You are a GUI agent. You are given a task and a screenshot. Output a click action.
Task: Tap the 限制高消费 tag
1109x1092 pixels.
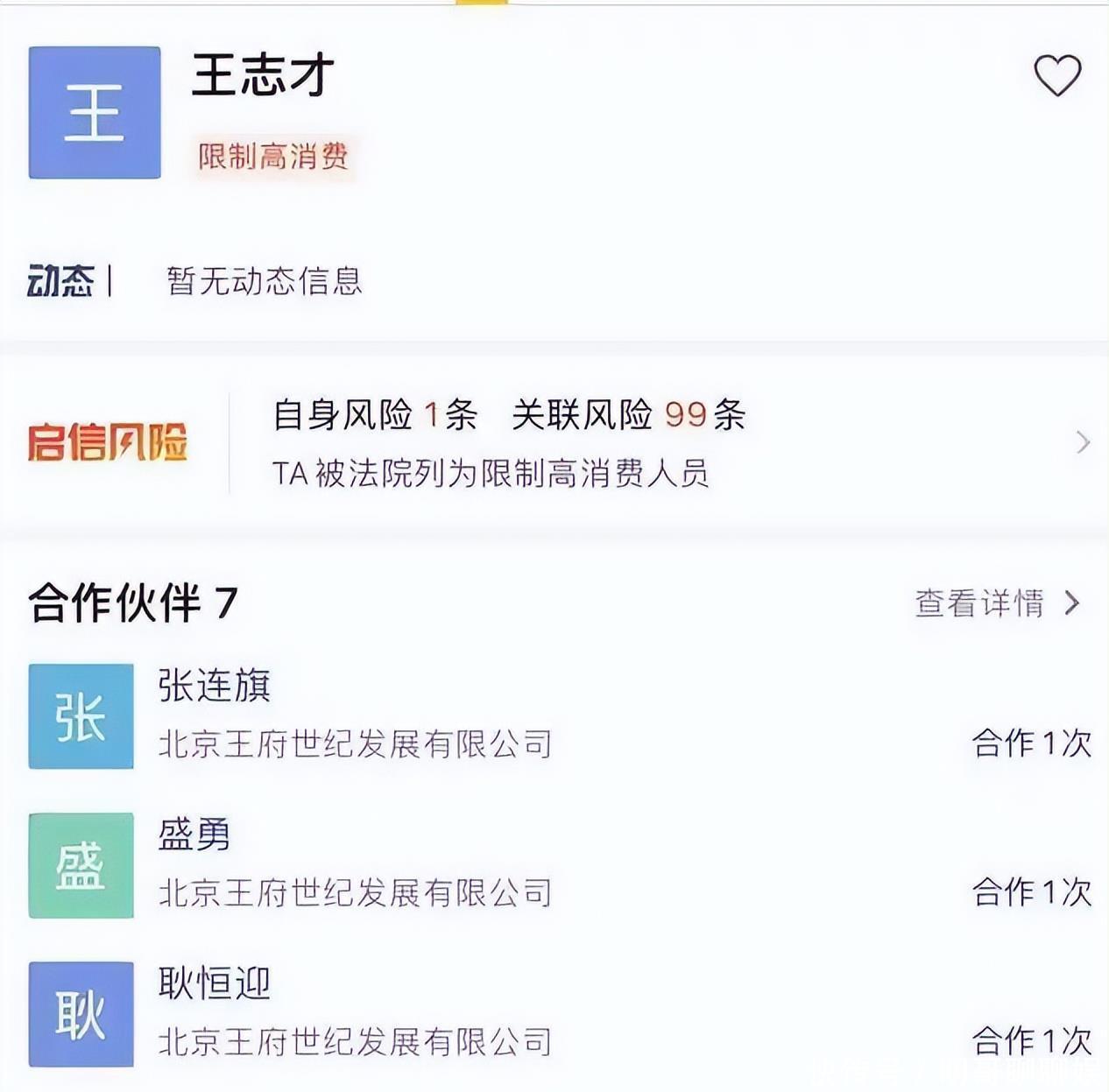tap(273, 157)
